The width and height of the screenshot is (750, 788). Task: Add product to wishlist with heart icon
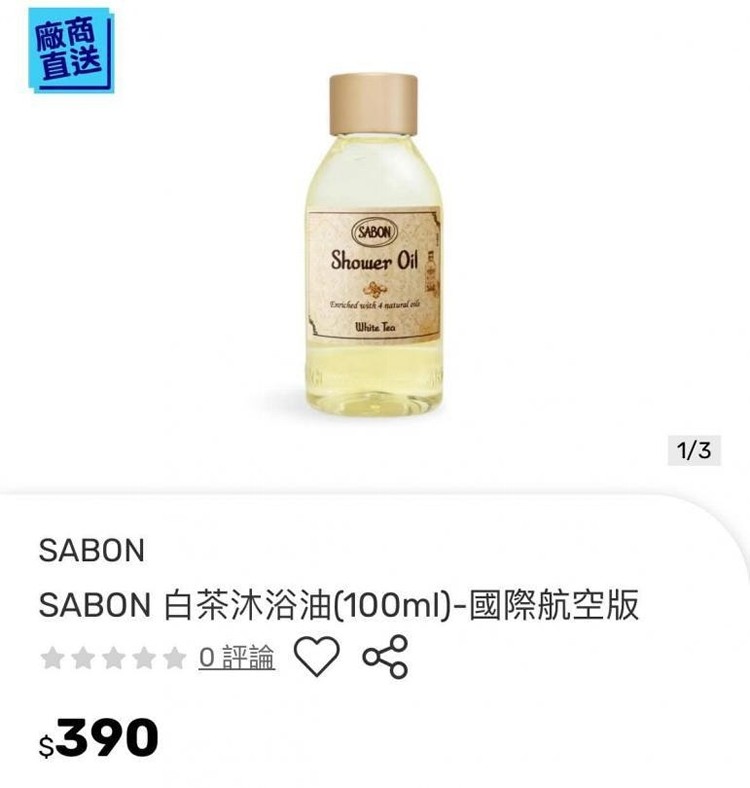click(317, 657)
